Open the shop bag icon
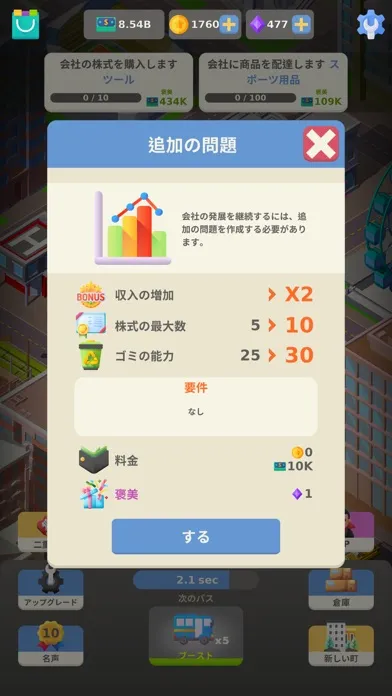The height and width of the screenshot is (696, 392). 25,24
